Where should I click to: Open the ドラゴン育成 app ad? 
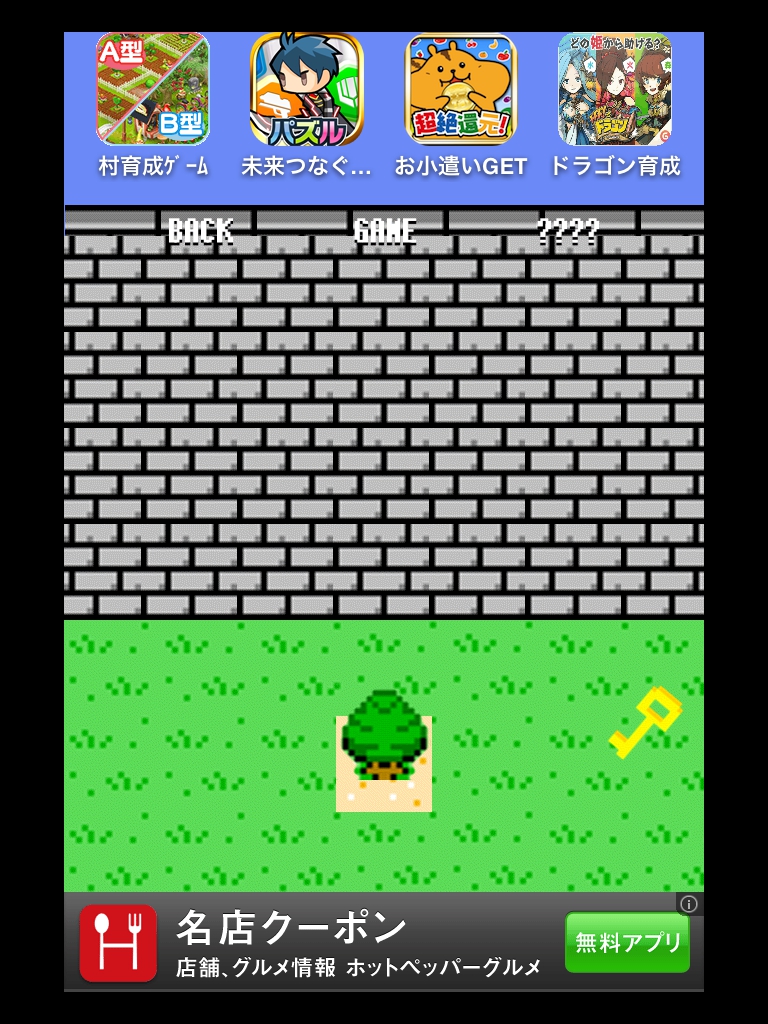[x=614, y=90]
